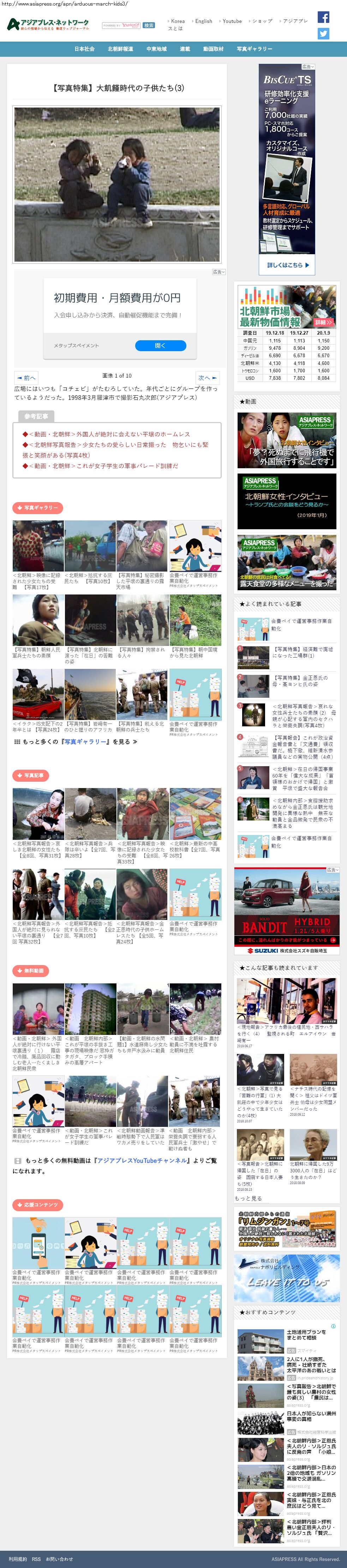The width and height of the screenshot is (347, 1568).
Task: Tap the 開く button in the ad
Action: tap(160, 345)
